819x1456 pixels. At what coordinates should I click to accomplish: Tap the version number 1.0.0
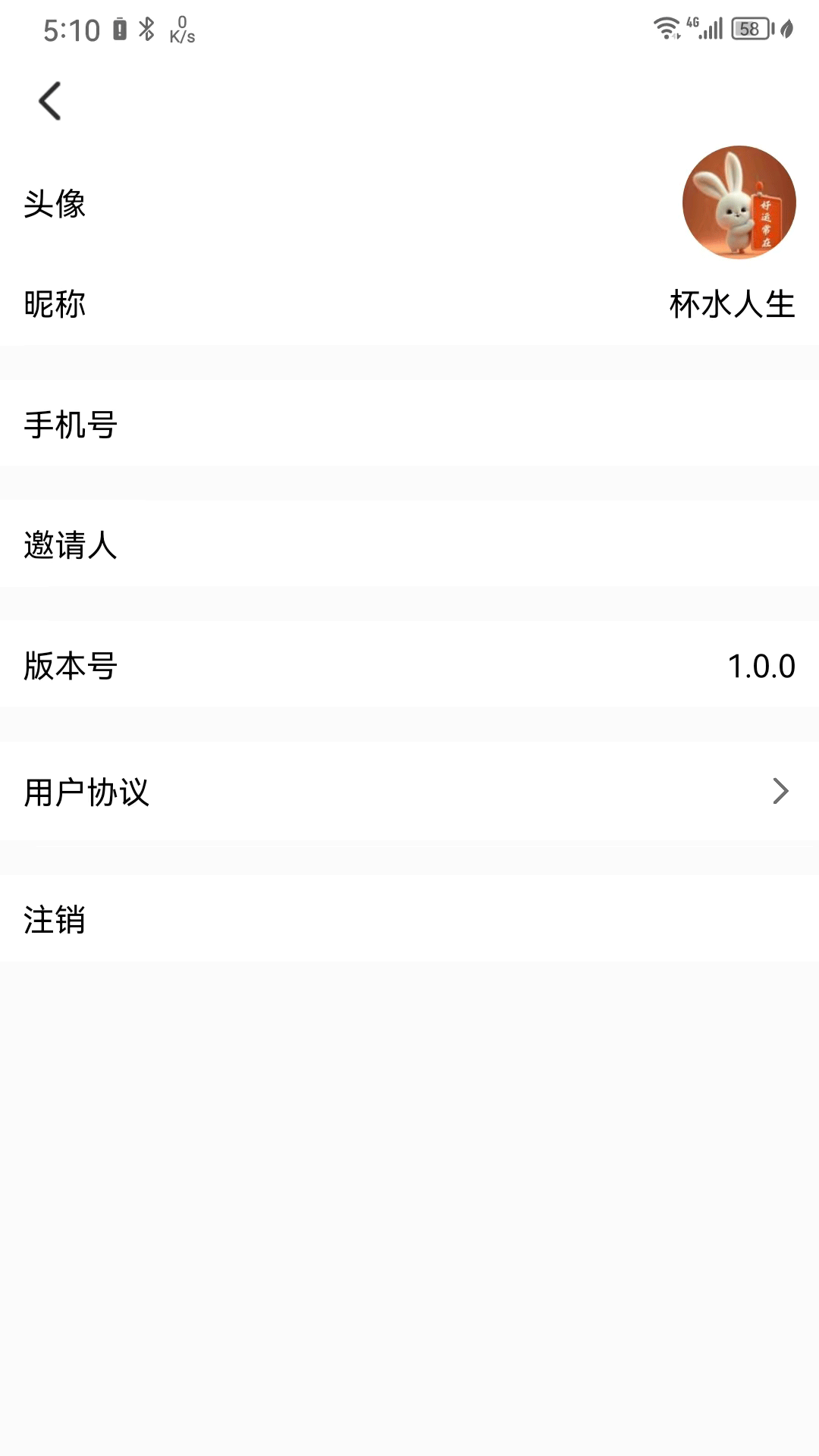click(761, 667)
